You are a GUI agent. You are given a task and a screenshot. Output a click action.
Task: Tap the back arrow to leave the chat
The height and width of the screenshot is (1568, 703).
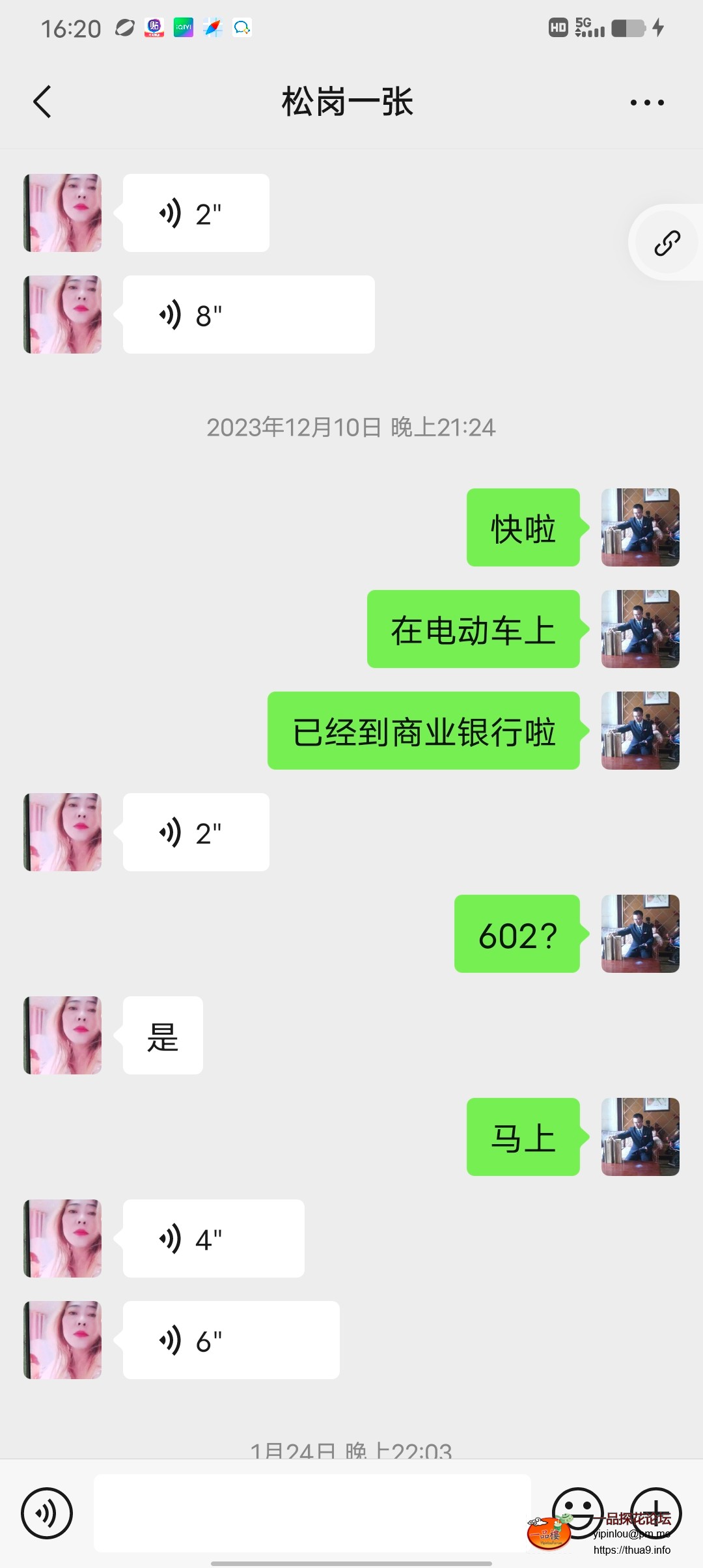(x=42, y=102)
